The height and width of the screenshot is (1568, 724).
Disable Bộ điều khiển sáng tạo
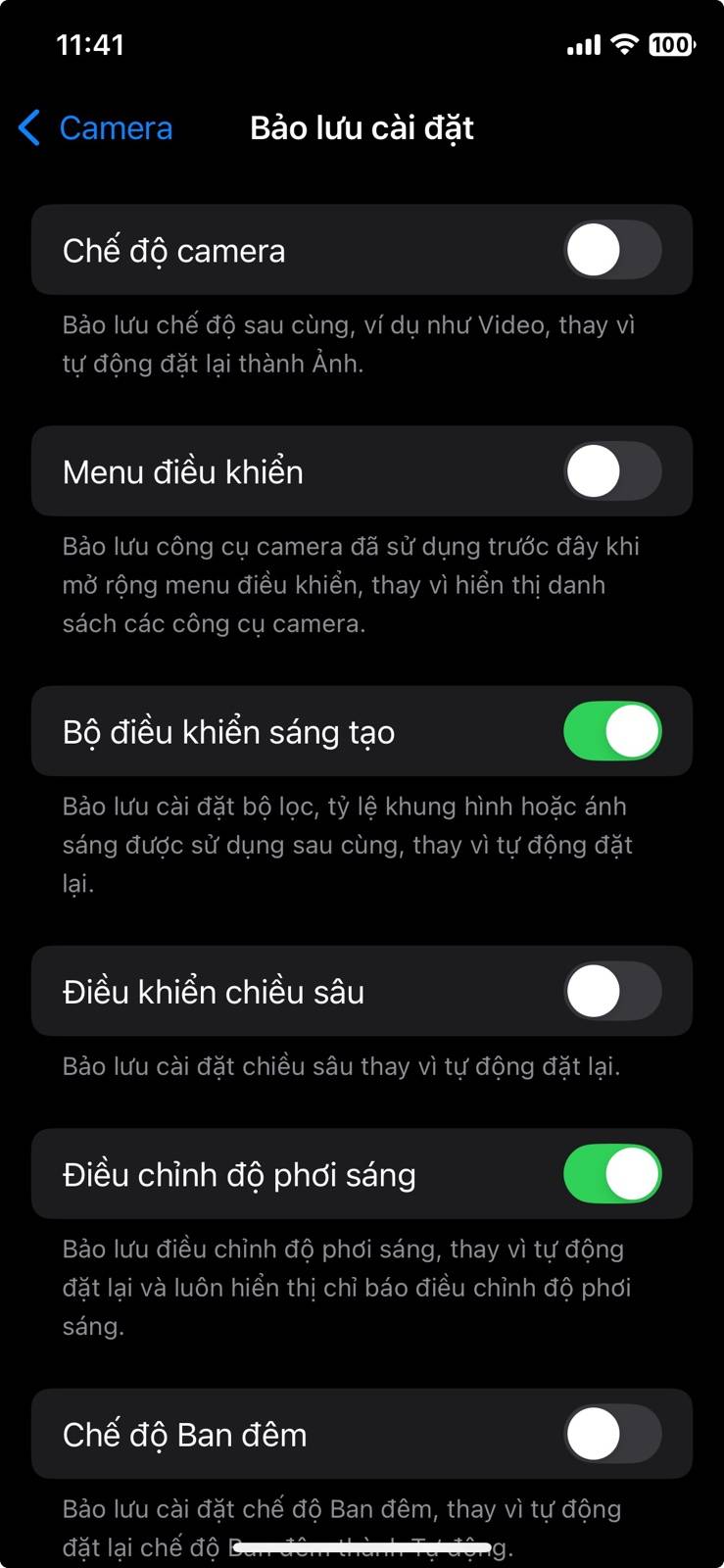(x=612, y=732)
